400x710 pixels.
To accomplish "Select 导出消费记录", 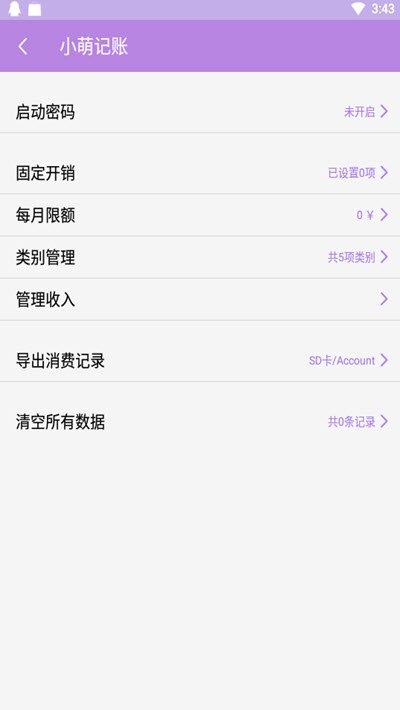I will (x=200, y=361).
